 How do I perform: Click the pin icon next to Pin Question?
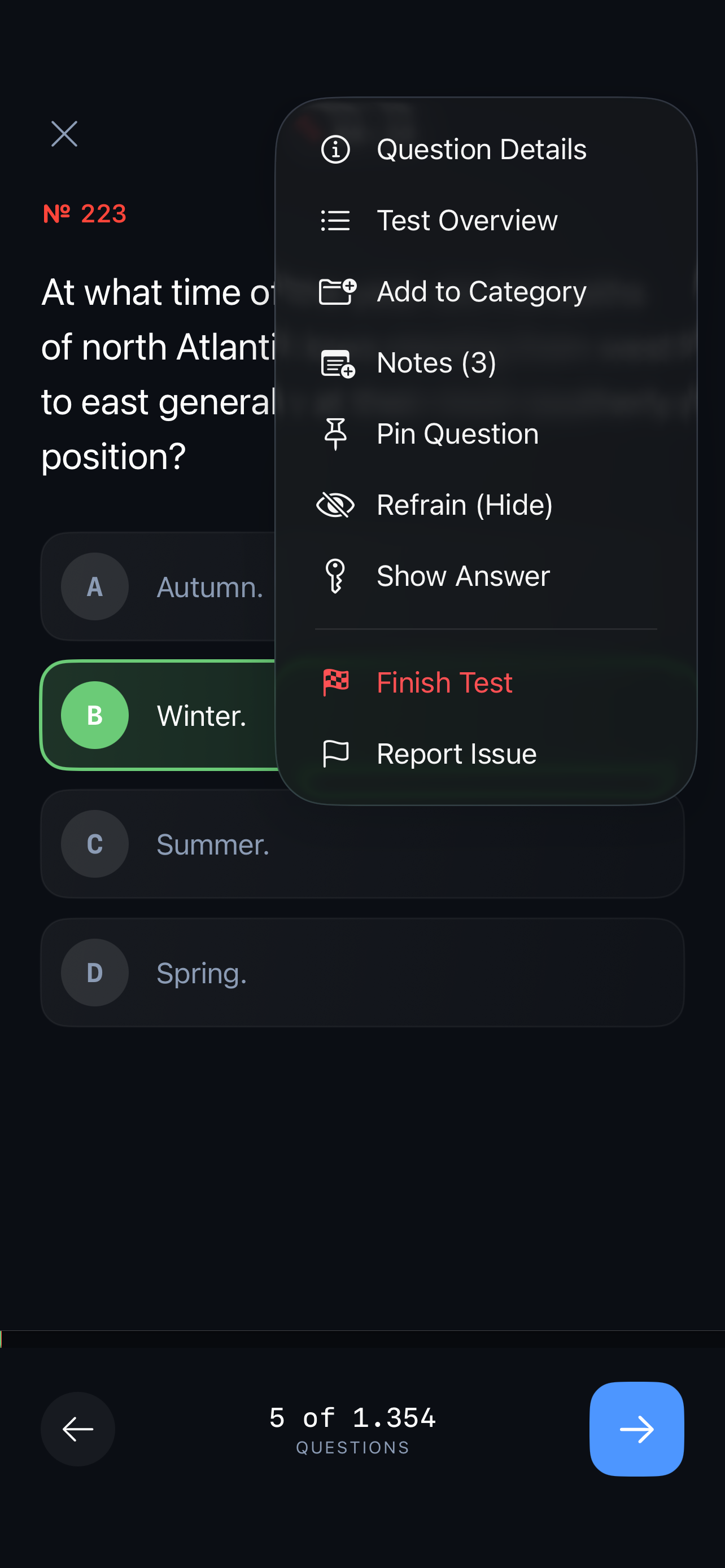[x=335, y=433]
